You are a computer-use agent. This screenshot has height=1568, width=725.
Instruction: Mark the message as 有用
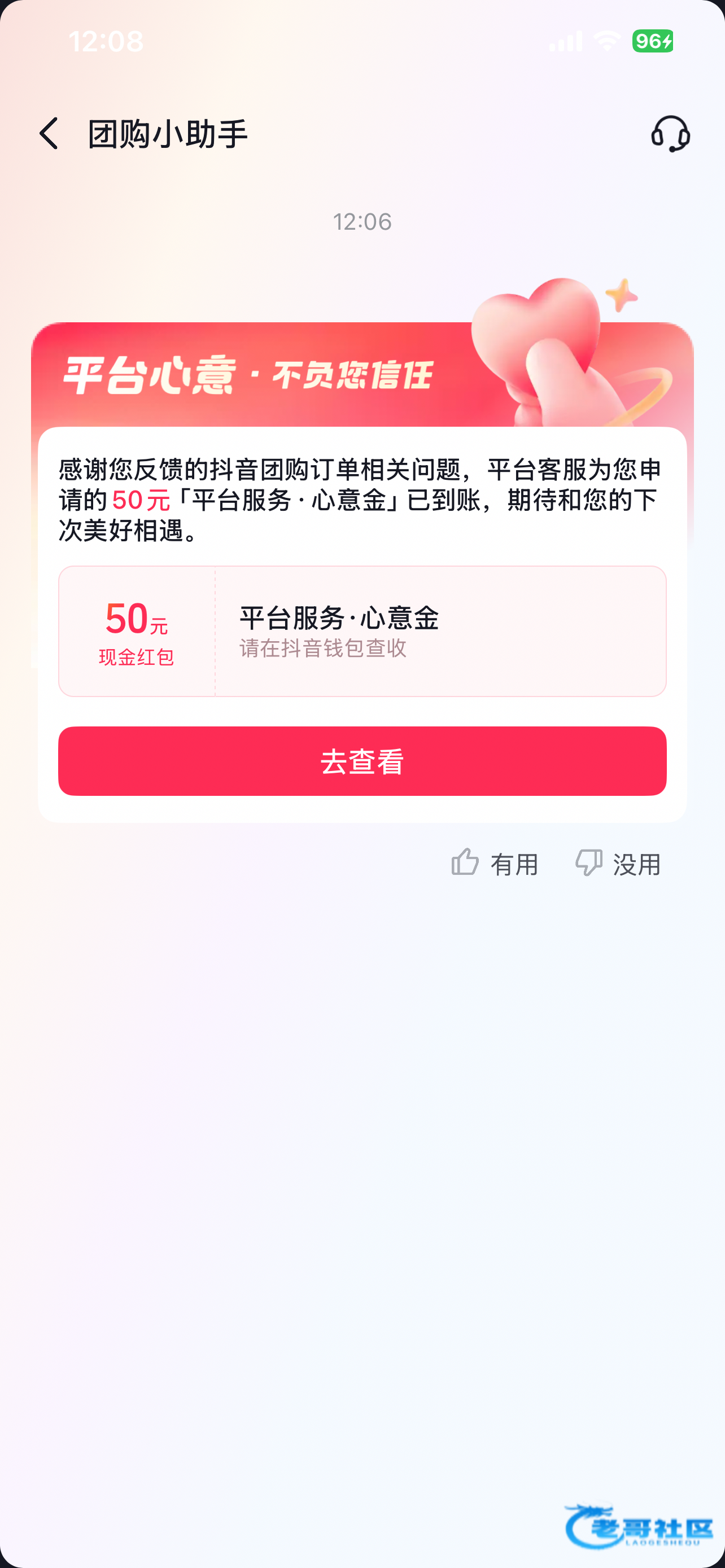coord(495,863)
